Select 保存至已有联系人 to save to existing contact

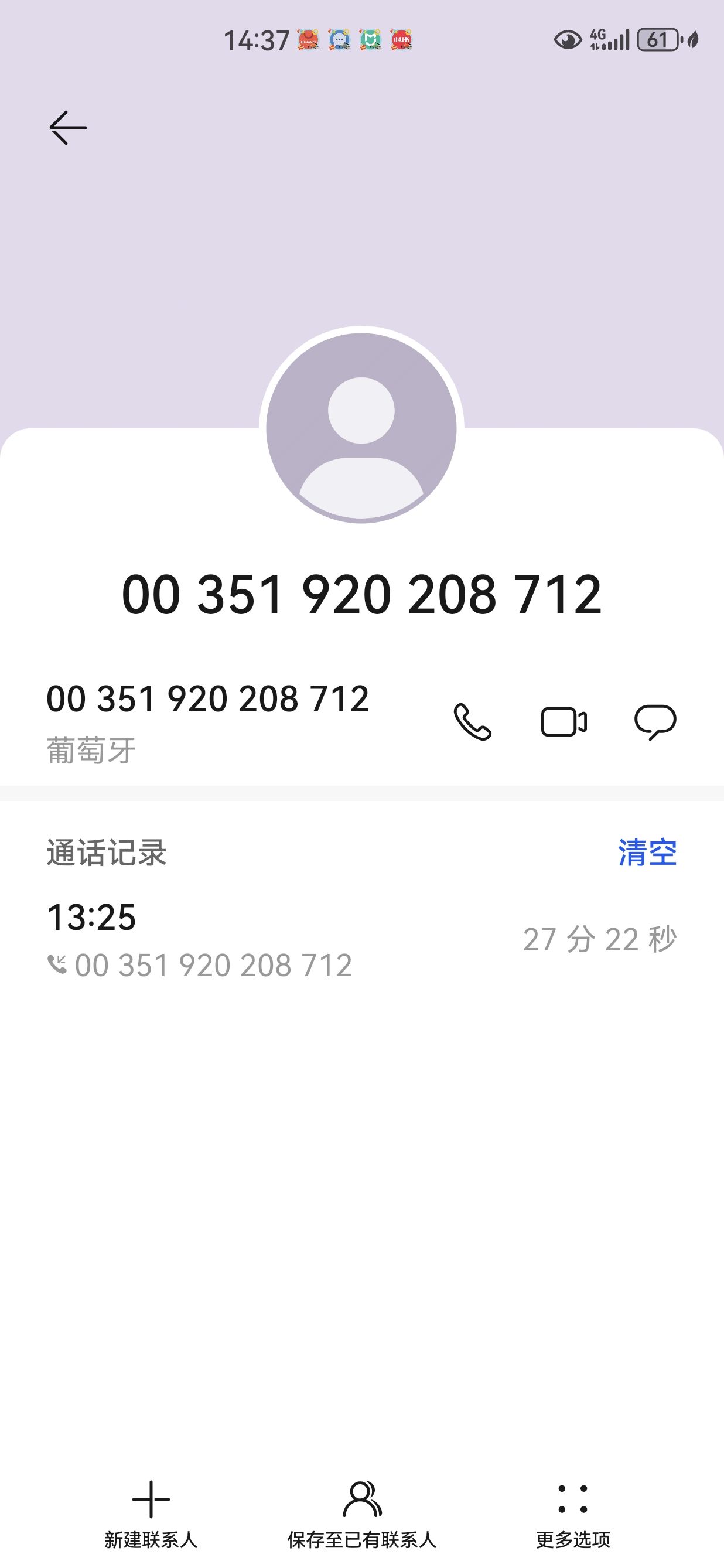[362, 1515]
